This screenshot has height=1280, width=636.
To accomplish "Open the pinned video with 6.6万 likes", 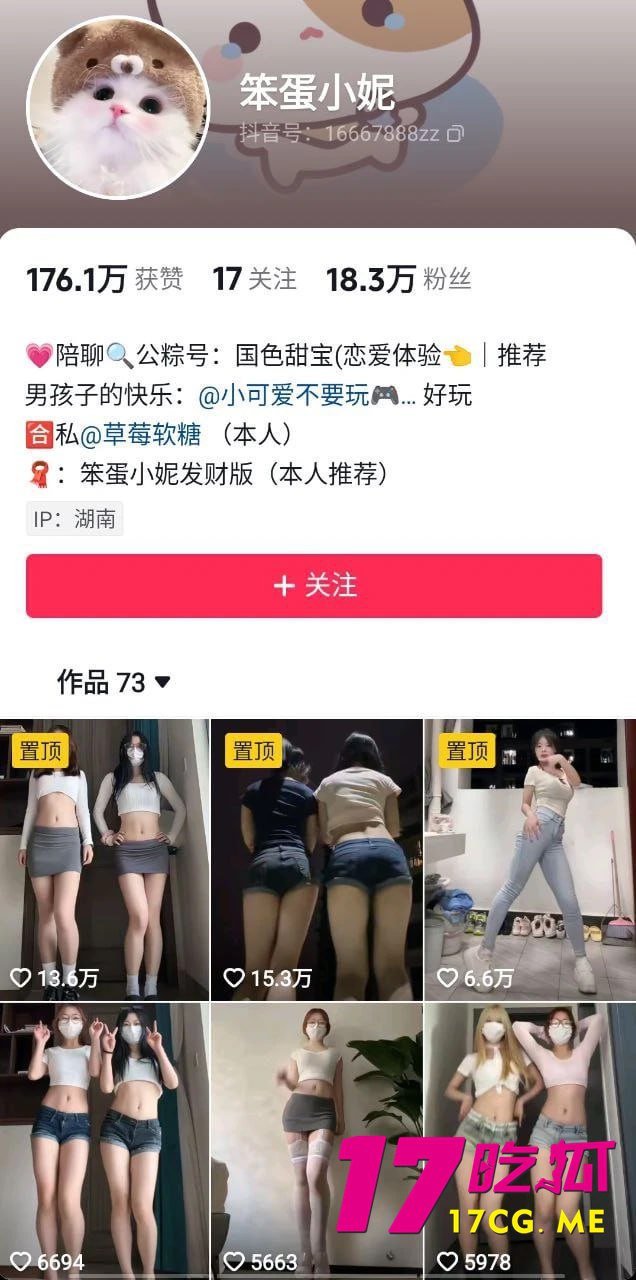I will [x=529, y=858].
